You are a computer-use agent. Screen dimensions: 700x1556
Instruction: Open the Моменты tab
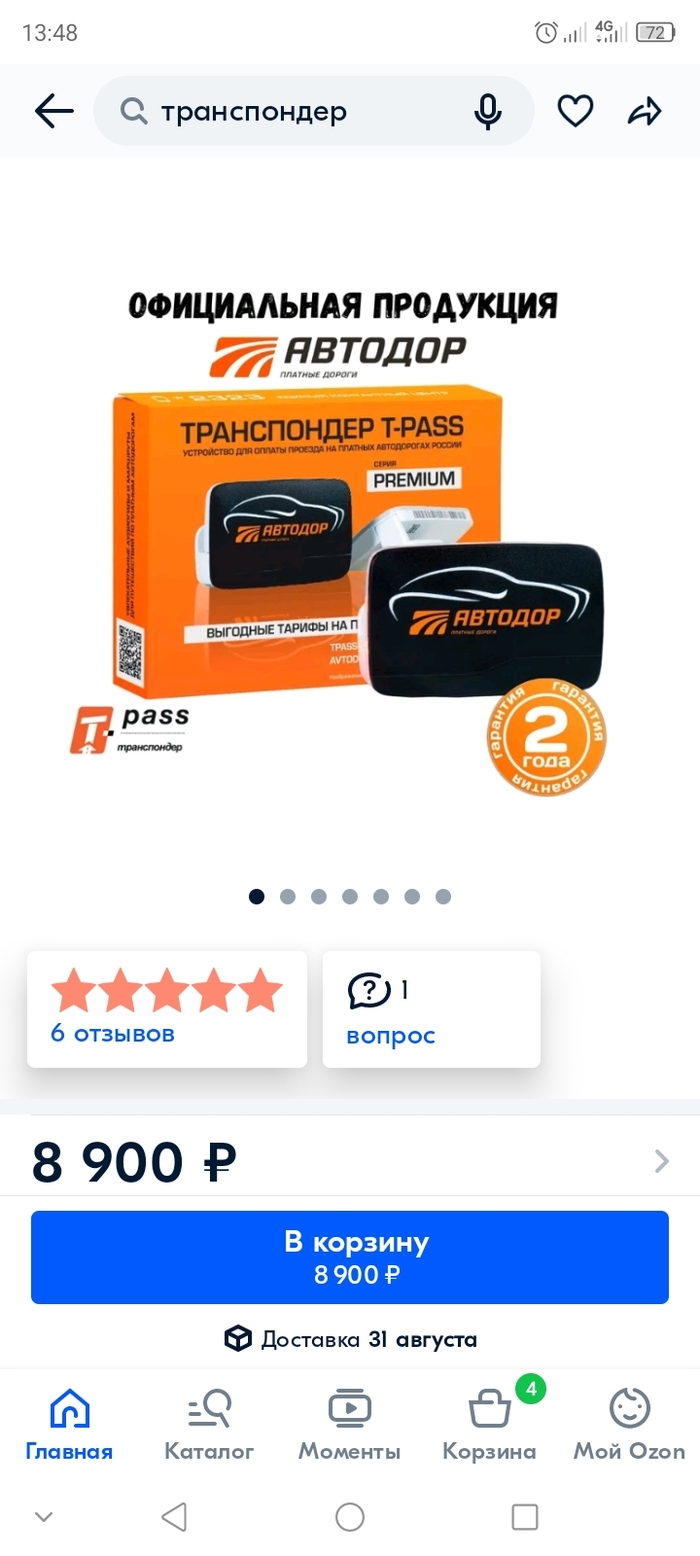(349, 1425)
